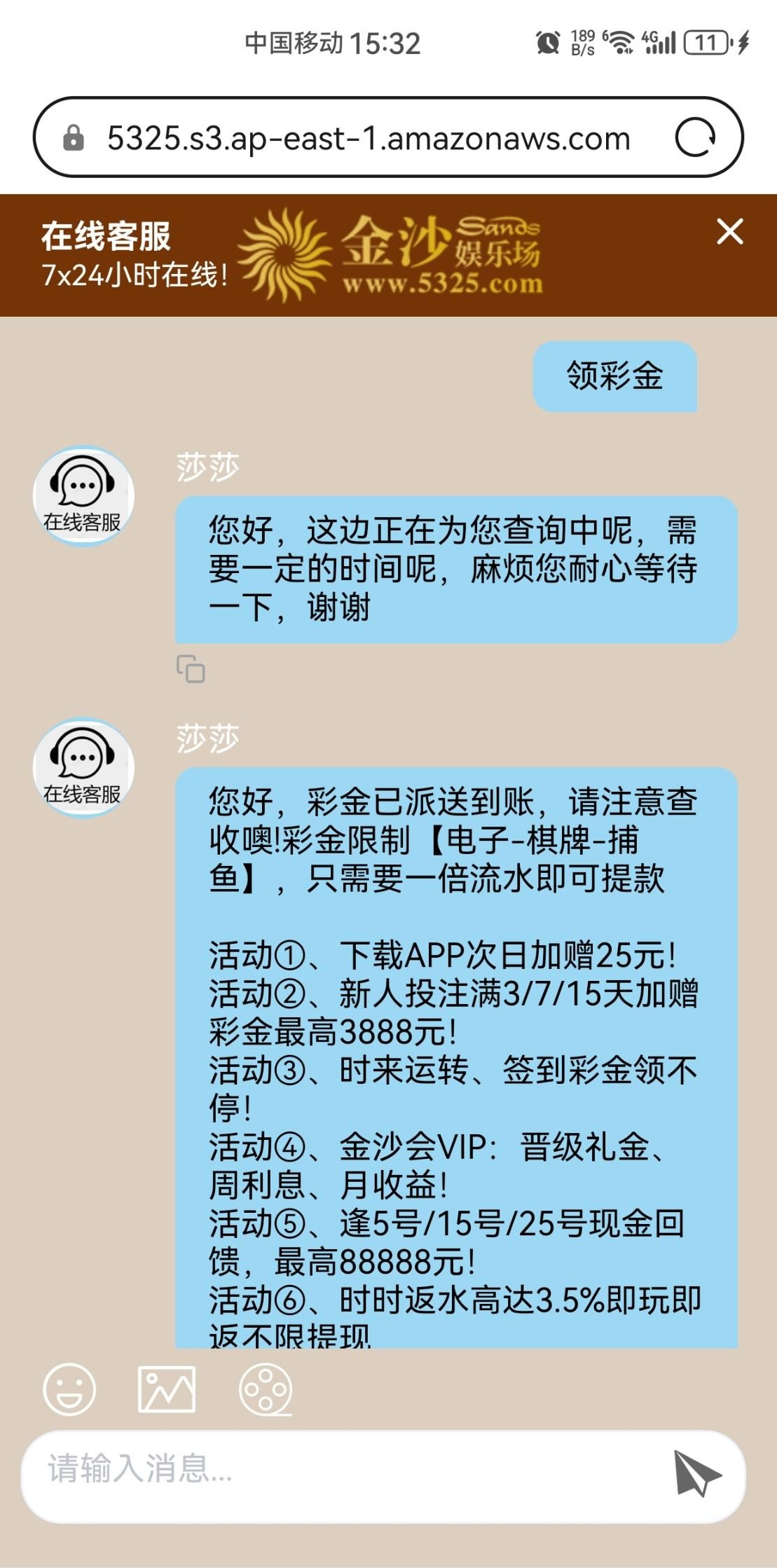777x1568 pixels.
Task: Close the online customer service chat
Action: click(x=729, y=232)
